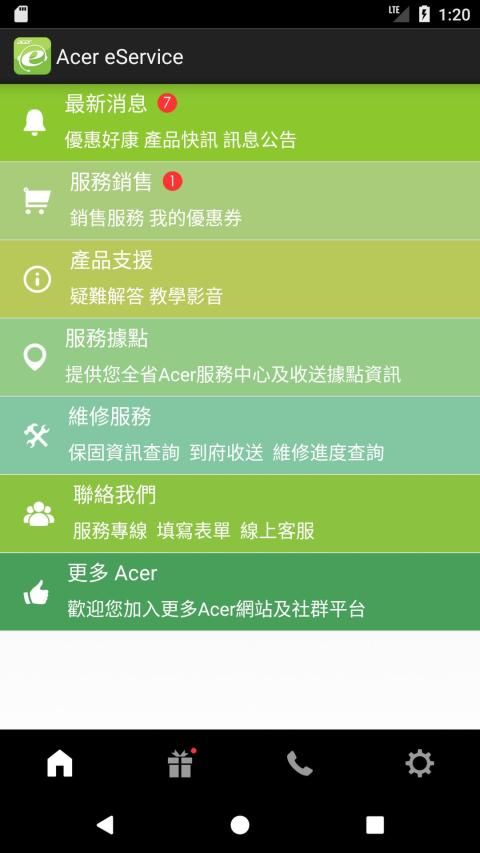Image resolution: width=480 pixels, height=853 pixels.
Task: Switch to the home tab
Action: [x=60, y=763]
